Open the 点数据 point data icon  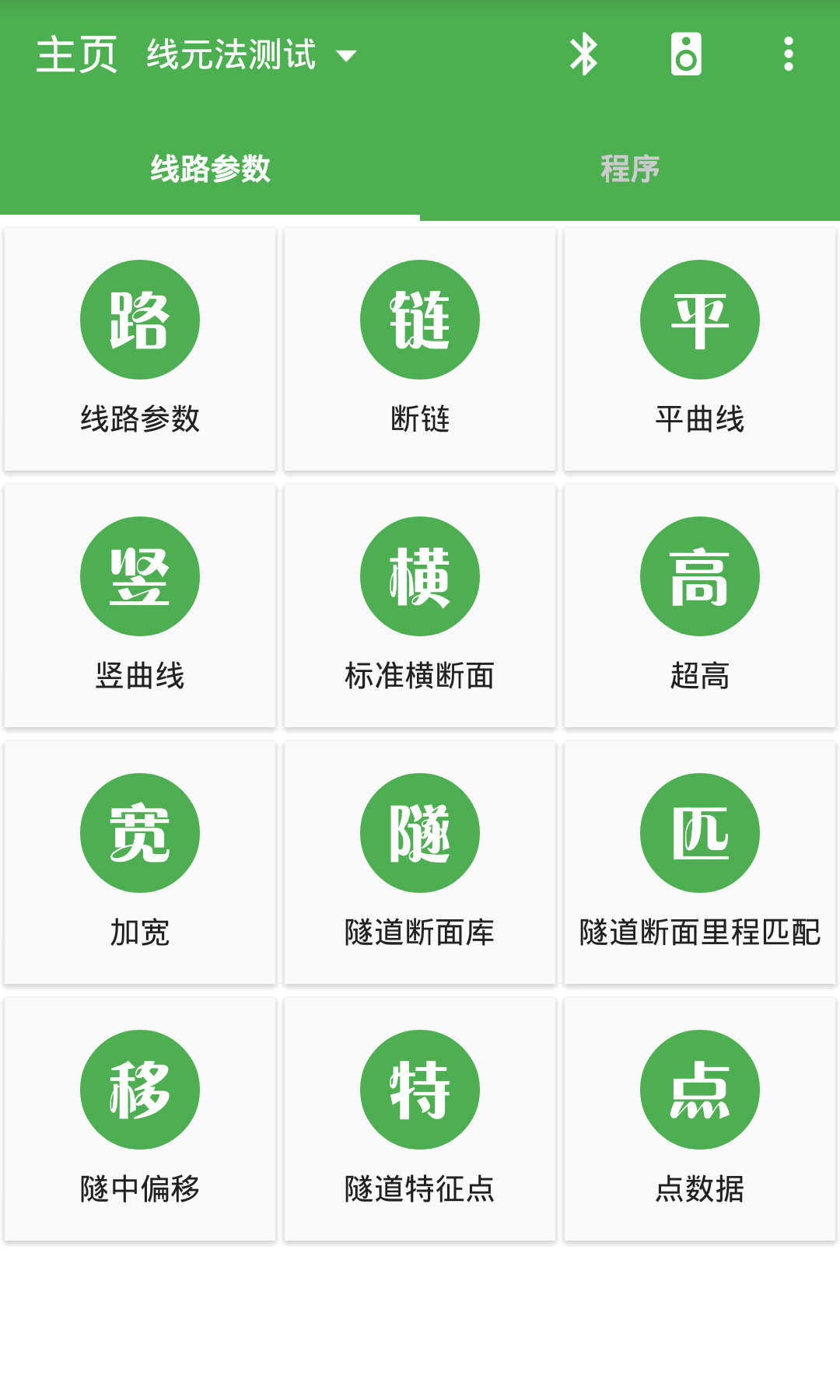click(x=699, y=1089)
